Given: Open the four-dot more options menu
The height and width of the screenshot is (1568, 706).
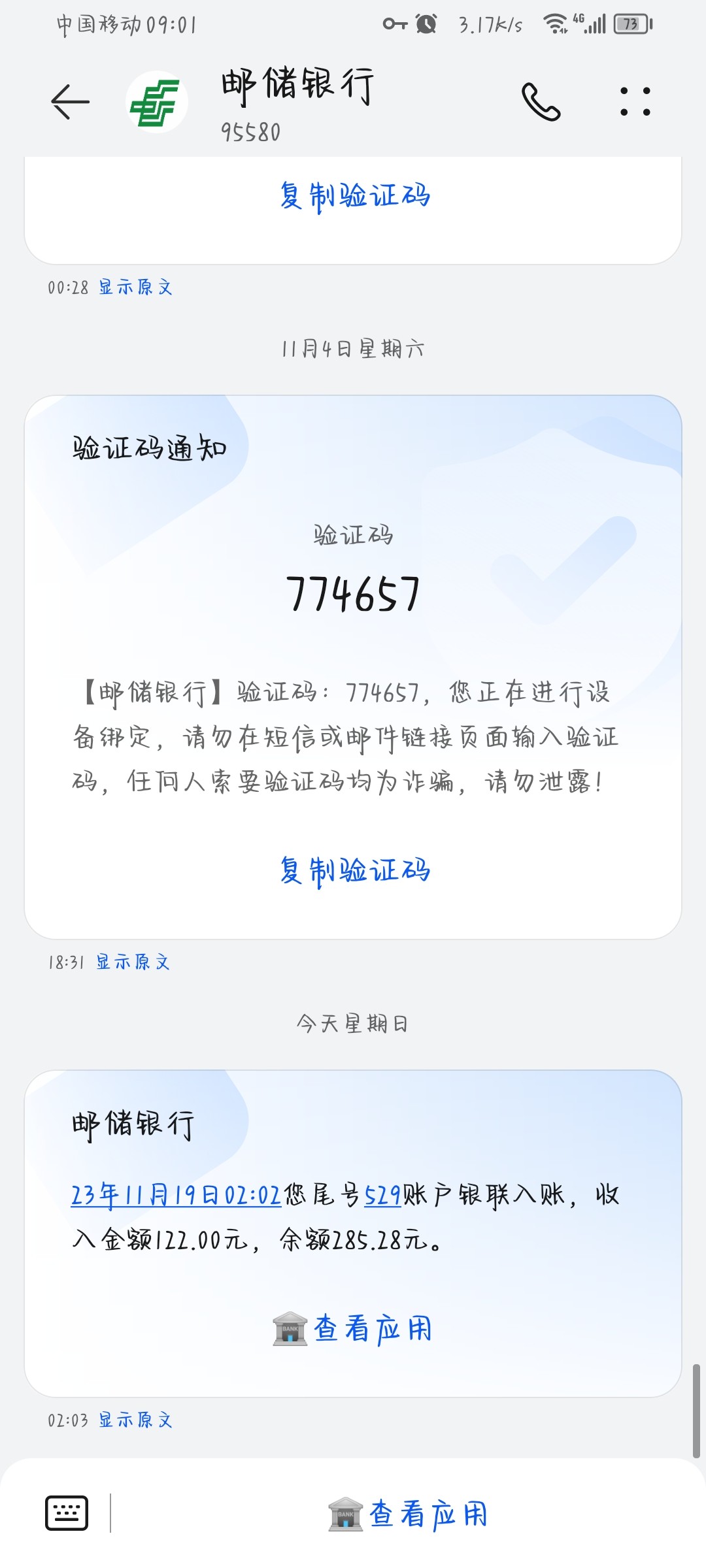Looking at the screenshot, I should click(635, 103).
